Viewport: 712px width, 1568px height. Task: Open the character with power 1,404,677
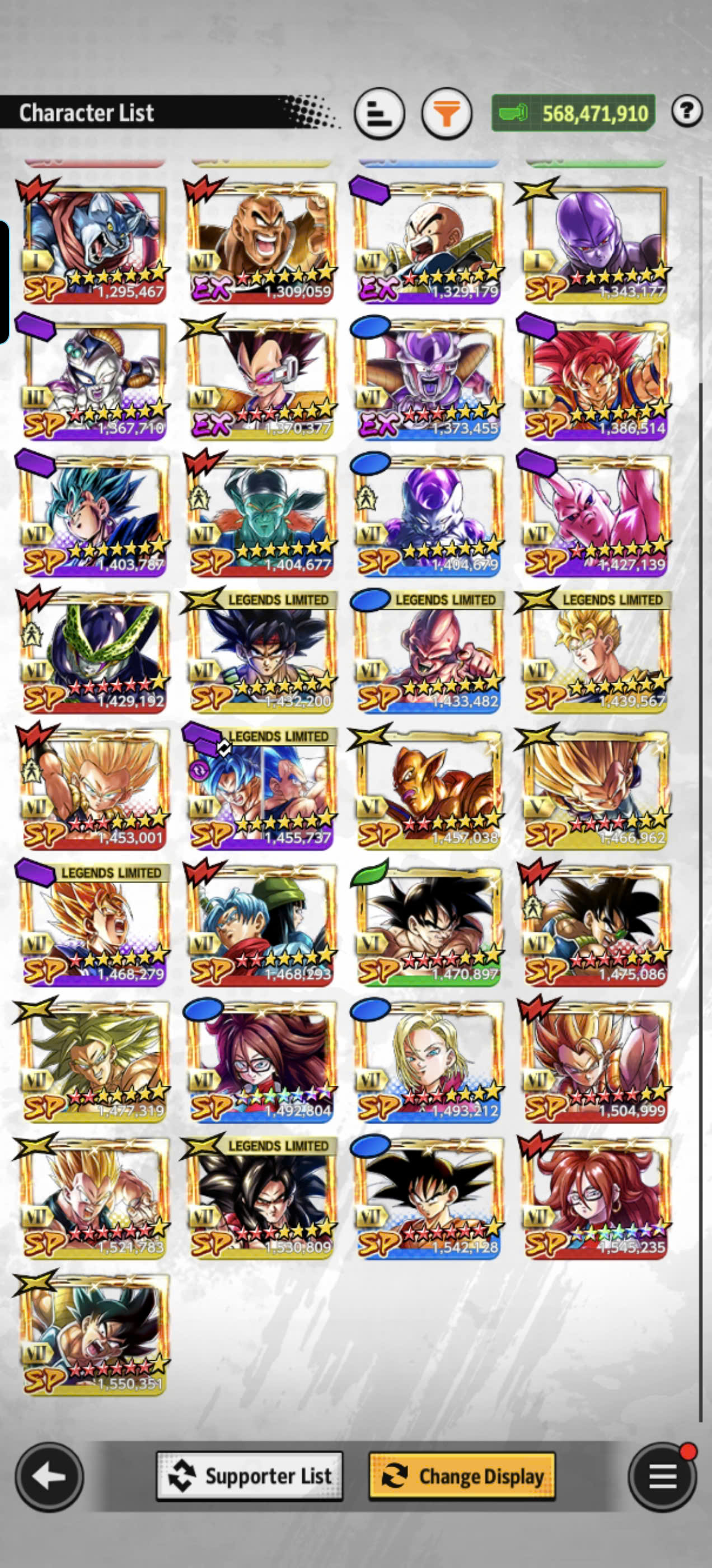click(x=261, y=514)
